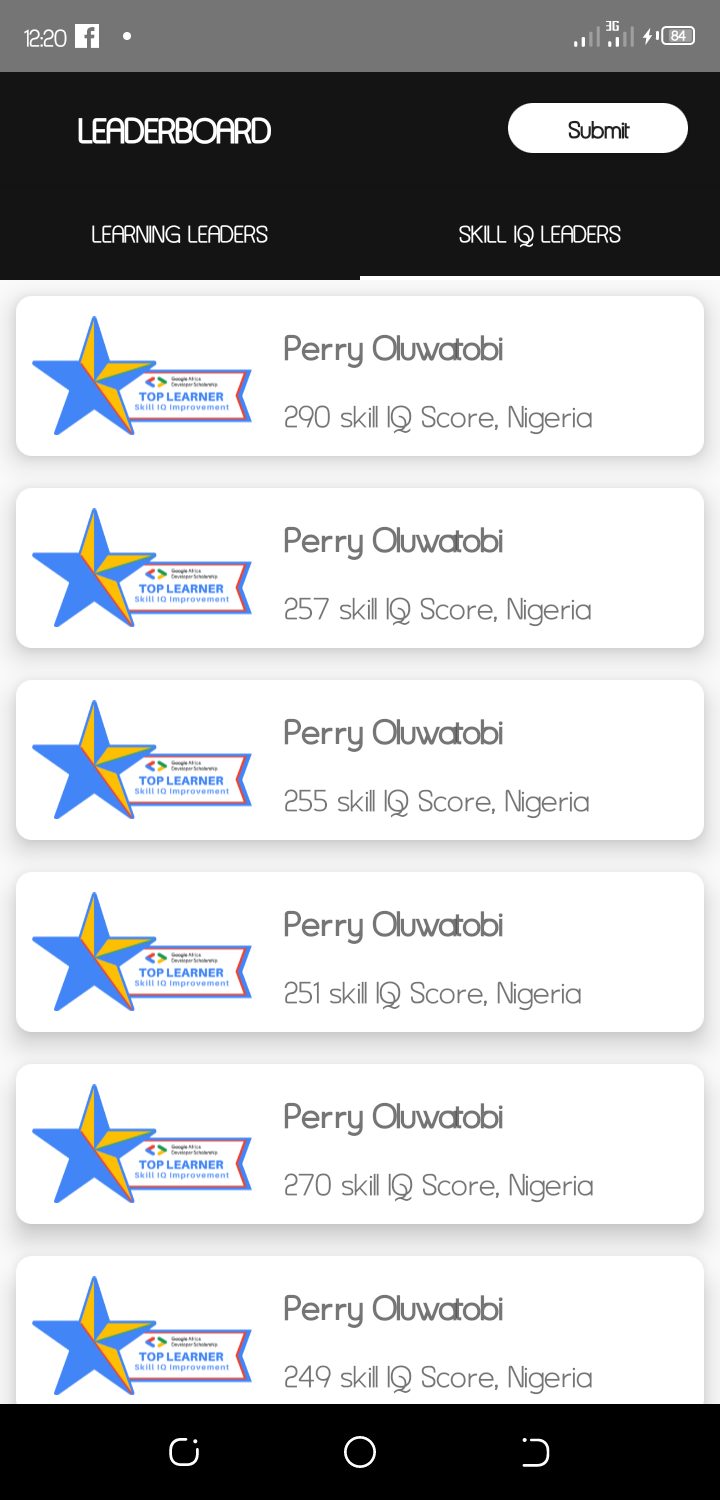720x1500 pixels.
Task: Go back using the system back button
Action: 535,1452
